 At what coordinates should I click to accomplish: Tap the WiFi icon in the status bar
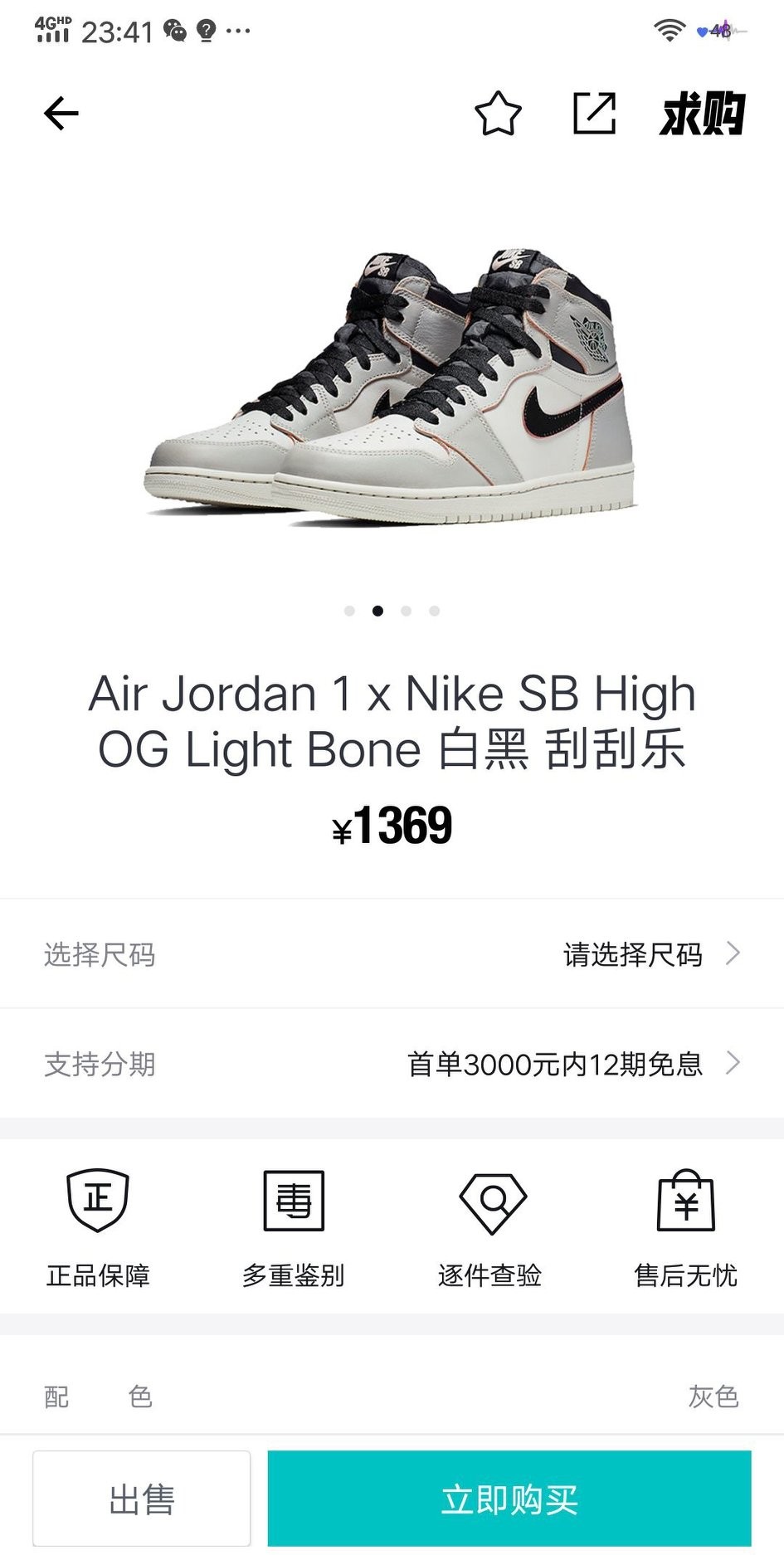(669, 29)
